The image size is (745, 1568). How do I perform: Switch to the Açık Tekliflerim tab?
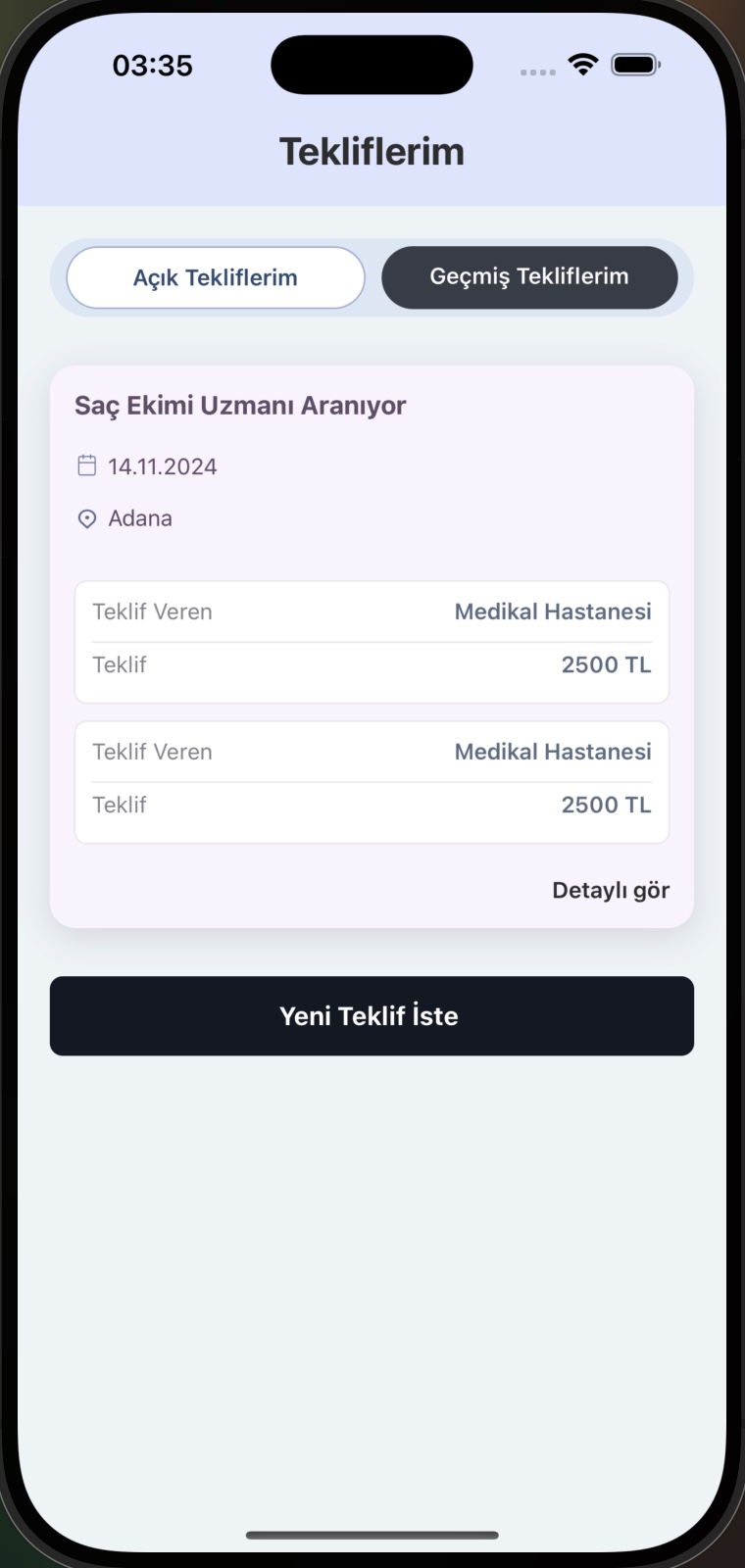pos(216,277)
